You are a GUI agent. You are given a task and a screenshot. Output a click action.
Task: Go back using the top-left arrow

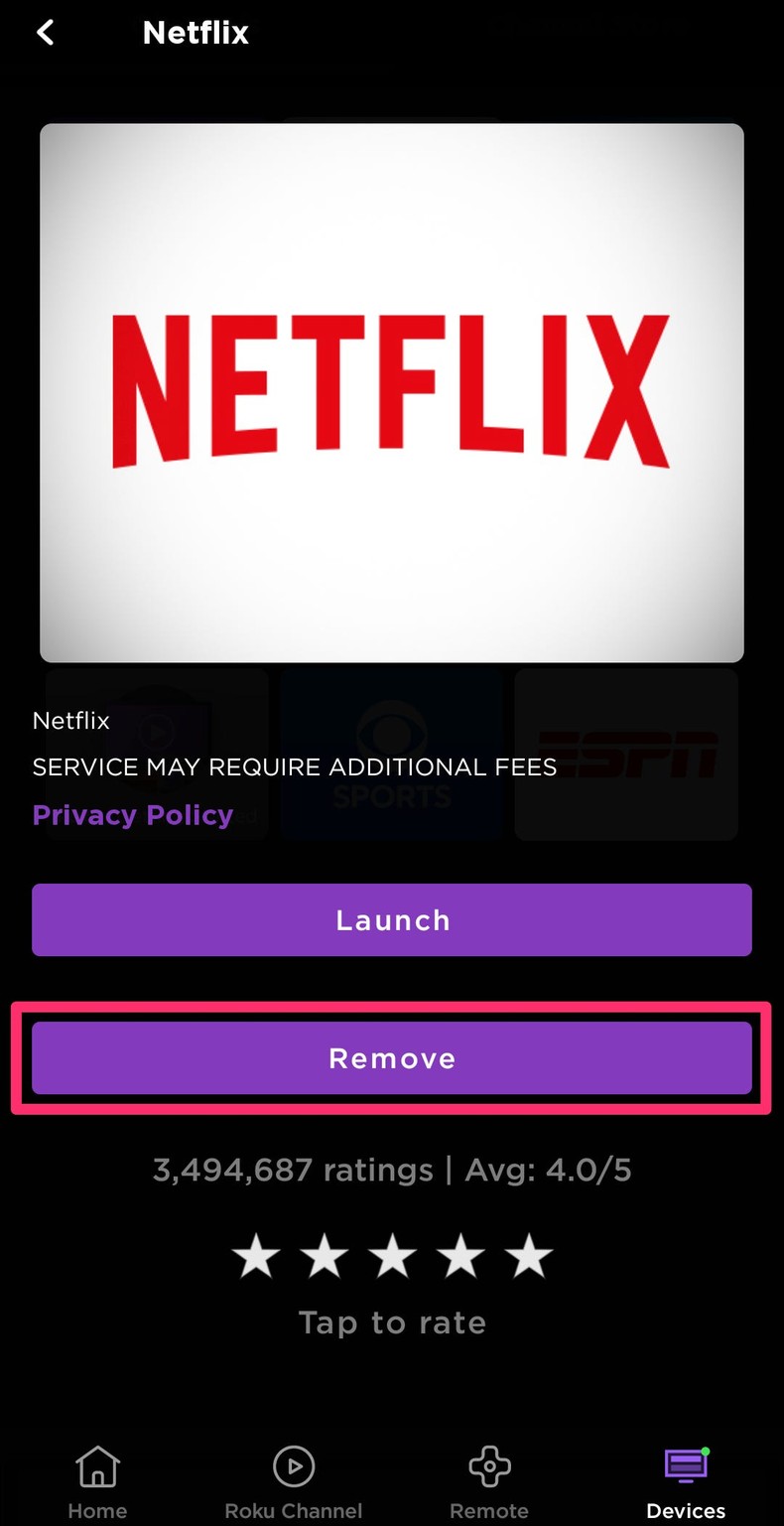[46, 33]
